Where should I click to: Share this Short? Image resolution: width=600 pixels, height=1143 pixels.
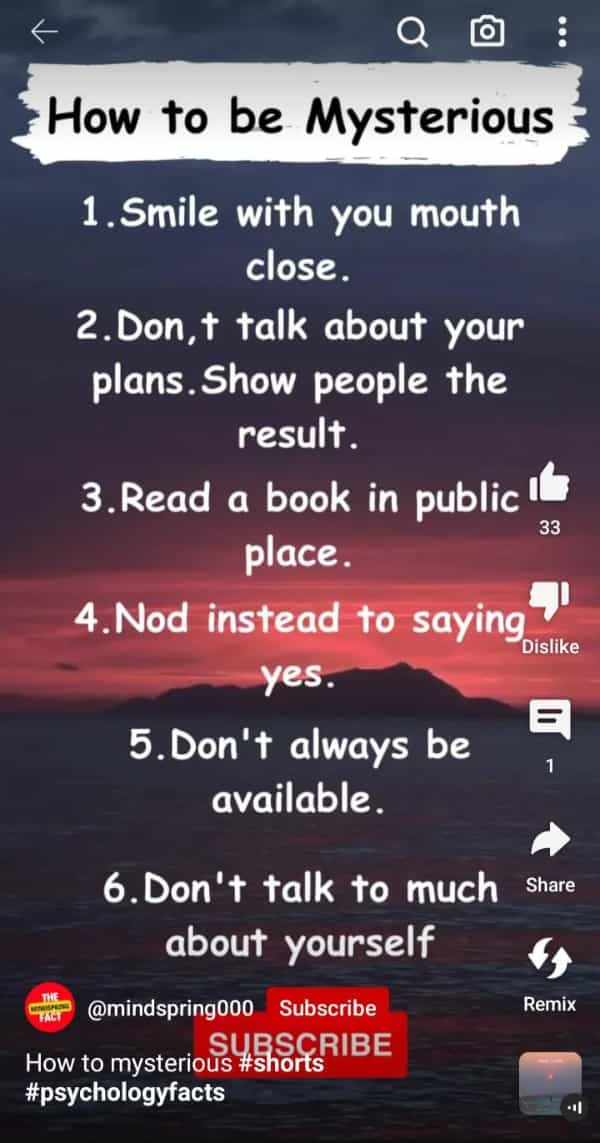click(549, 840)
